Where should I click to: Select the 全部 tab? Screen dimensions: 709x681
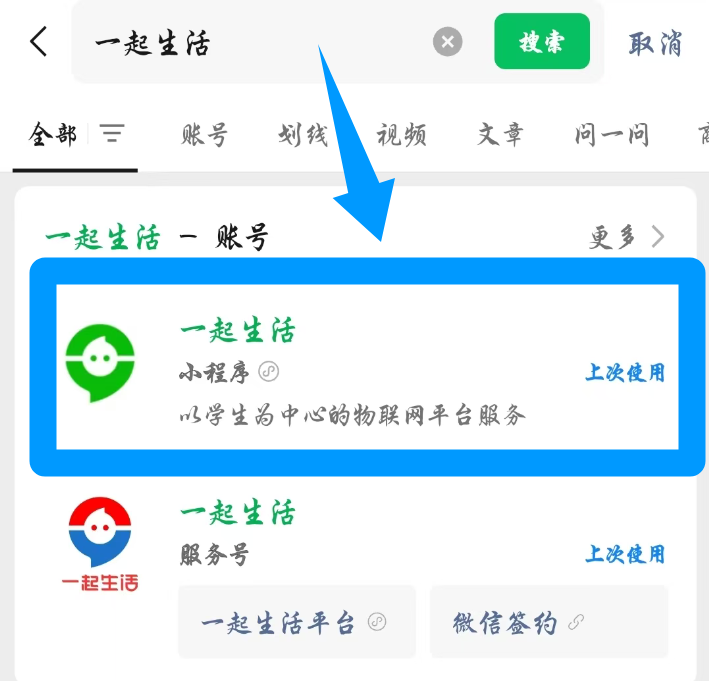(x=53, y=134)
